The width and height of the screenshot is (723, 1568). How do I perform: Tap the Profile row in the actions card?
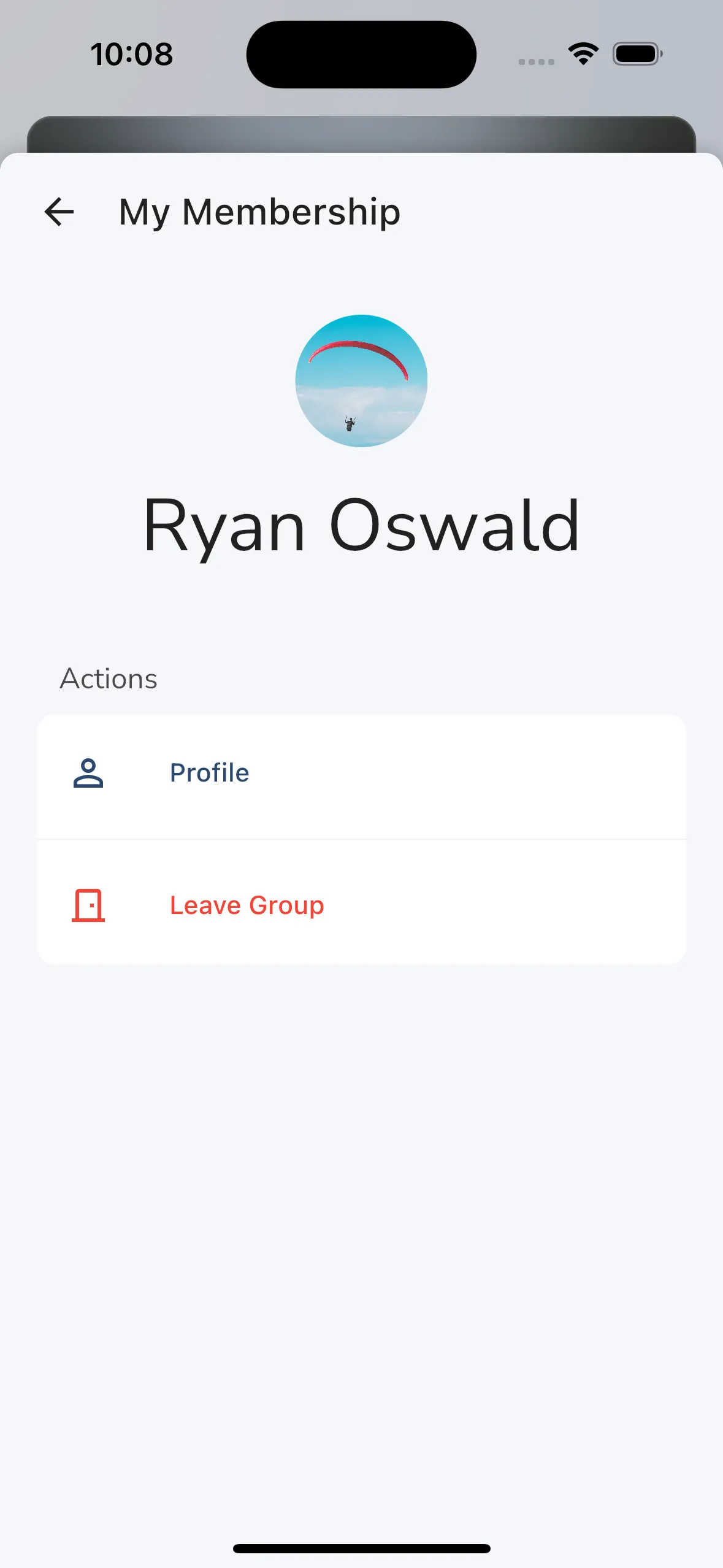click(x=361, y=774)
